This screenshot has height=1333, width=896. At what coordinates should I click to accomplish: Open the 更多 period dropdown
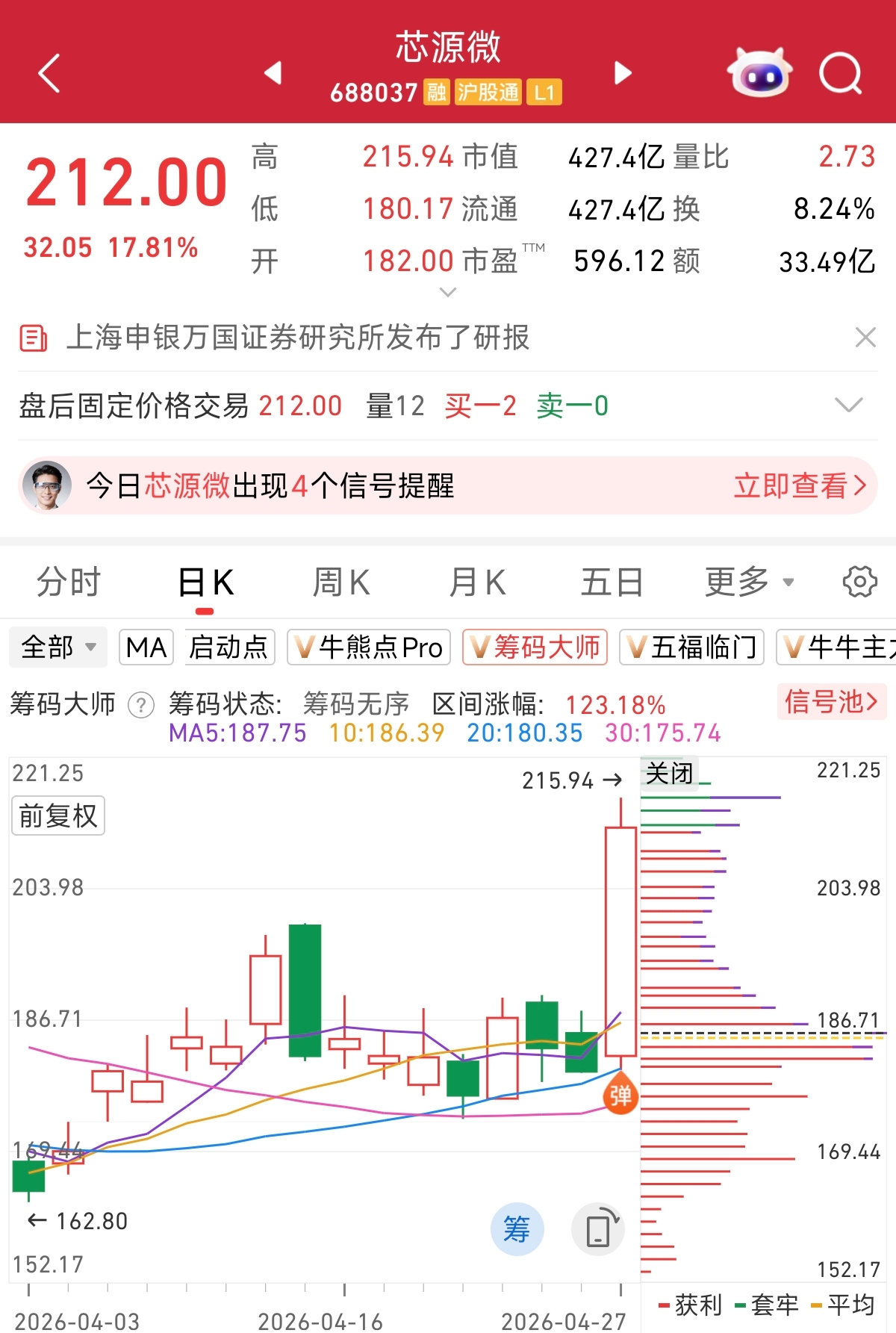click(749, 582)
